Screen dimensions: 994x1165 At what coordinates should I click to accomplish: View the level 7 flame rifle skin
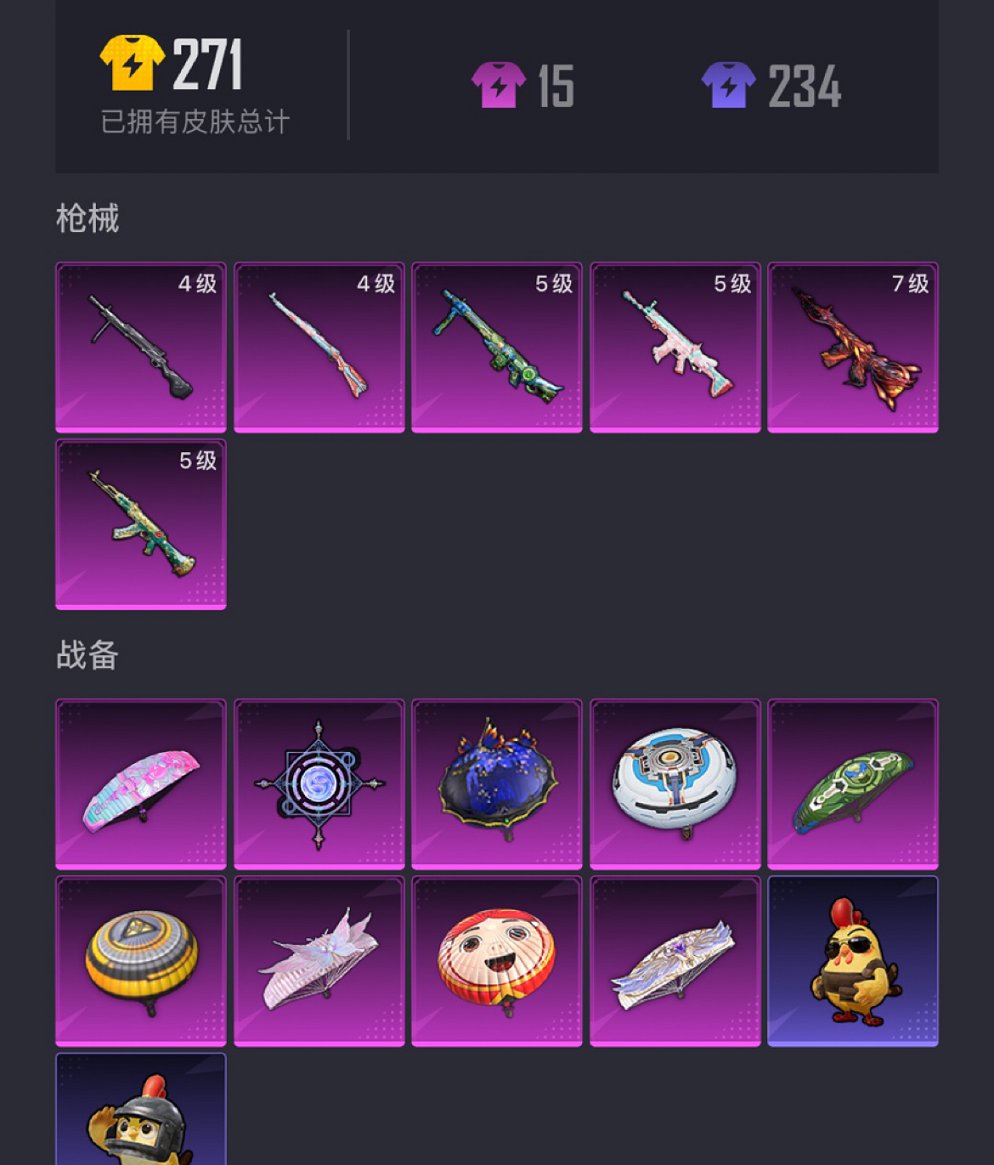tap(853, 347)
